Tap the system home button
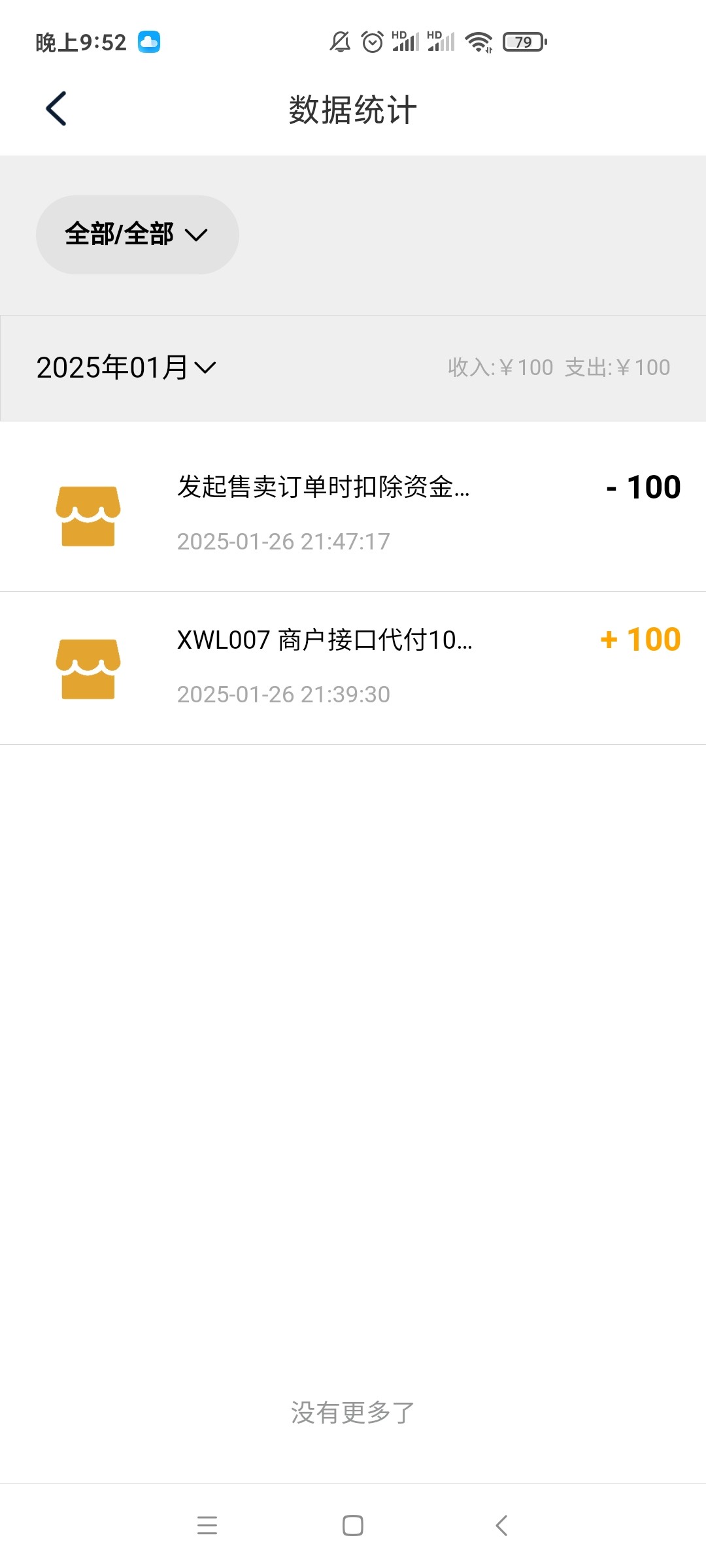Screen dimensions: 706x1568 coord(353,1526)
